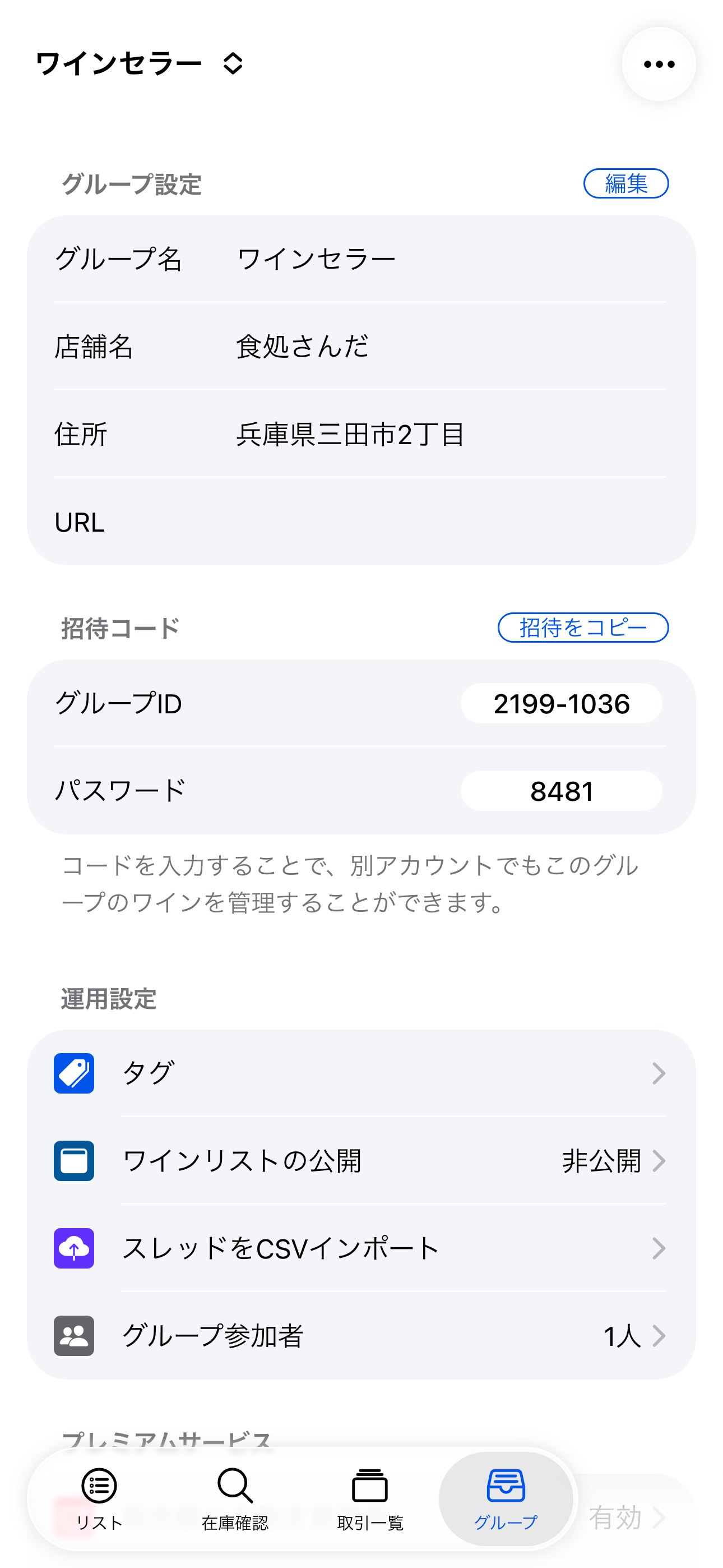
Task: Click the パスワード value 8481
Action: click(x=562, y=790)
